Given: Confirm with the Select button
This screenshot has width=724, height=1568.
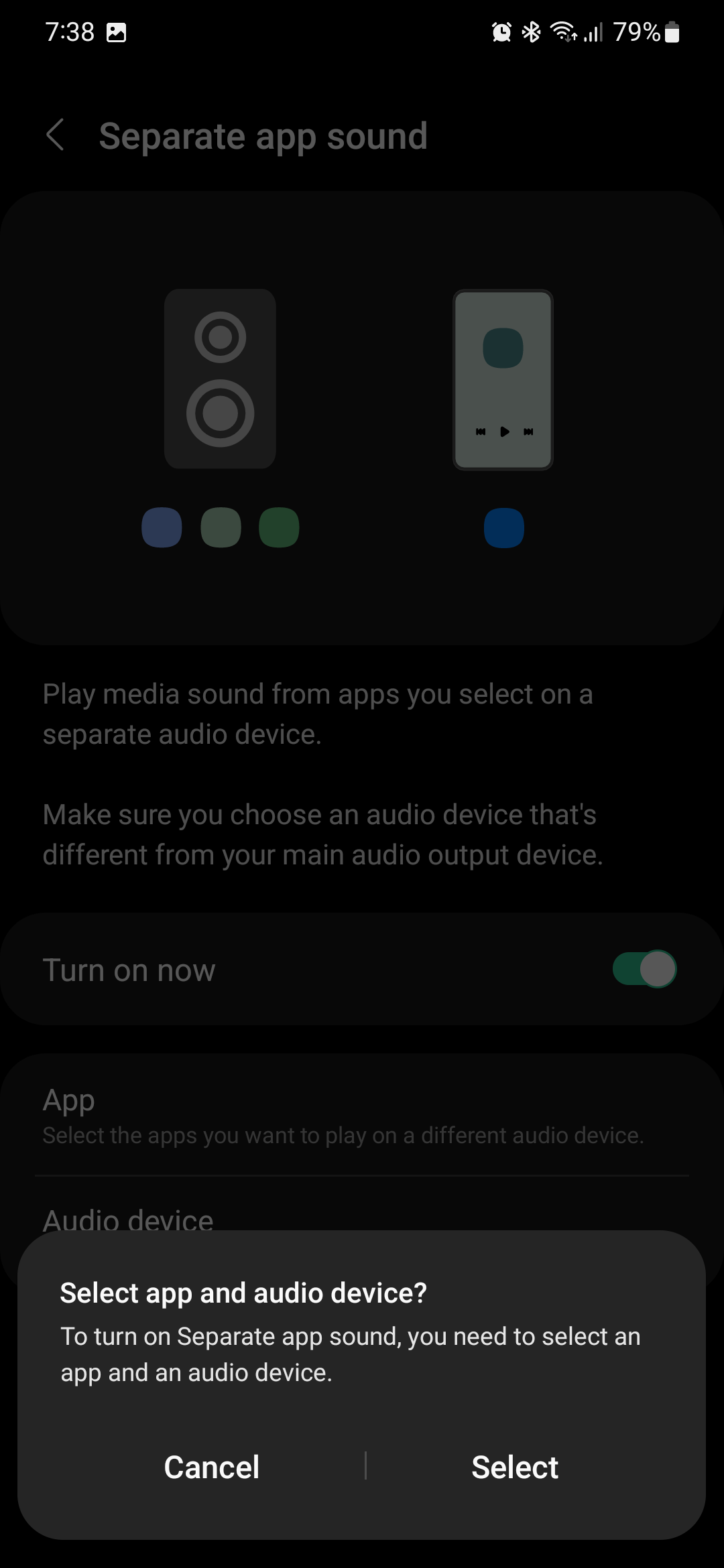Looking at the screenshot, I should 515,1467.
